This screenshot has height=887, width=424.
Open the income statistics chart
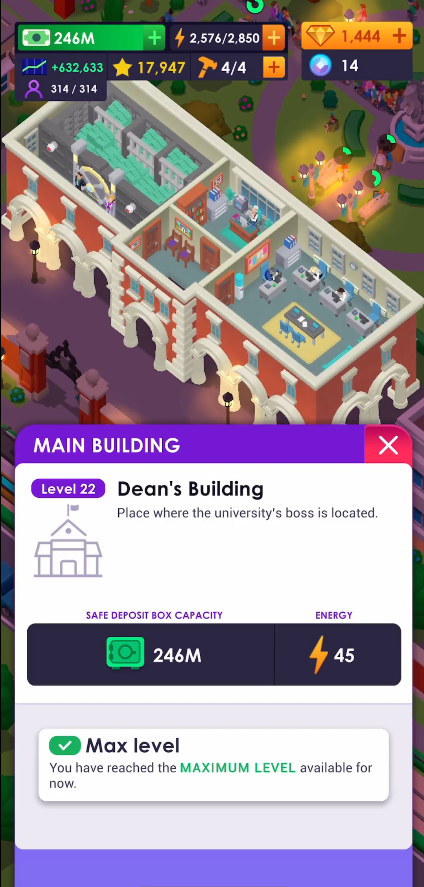pyautogui.click(x=34, y=67)
